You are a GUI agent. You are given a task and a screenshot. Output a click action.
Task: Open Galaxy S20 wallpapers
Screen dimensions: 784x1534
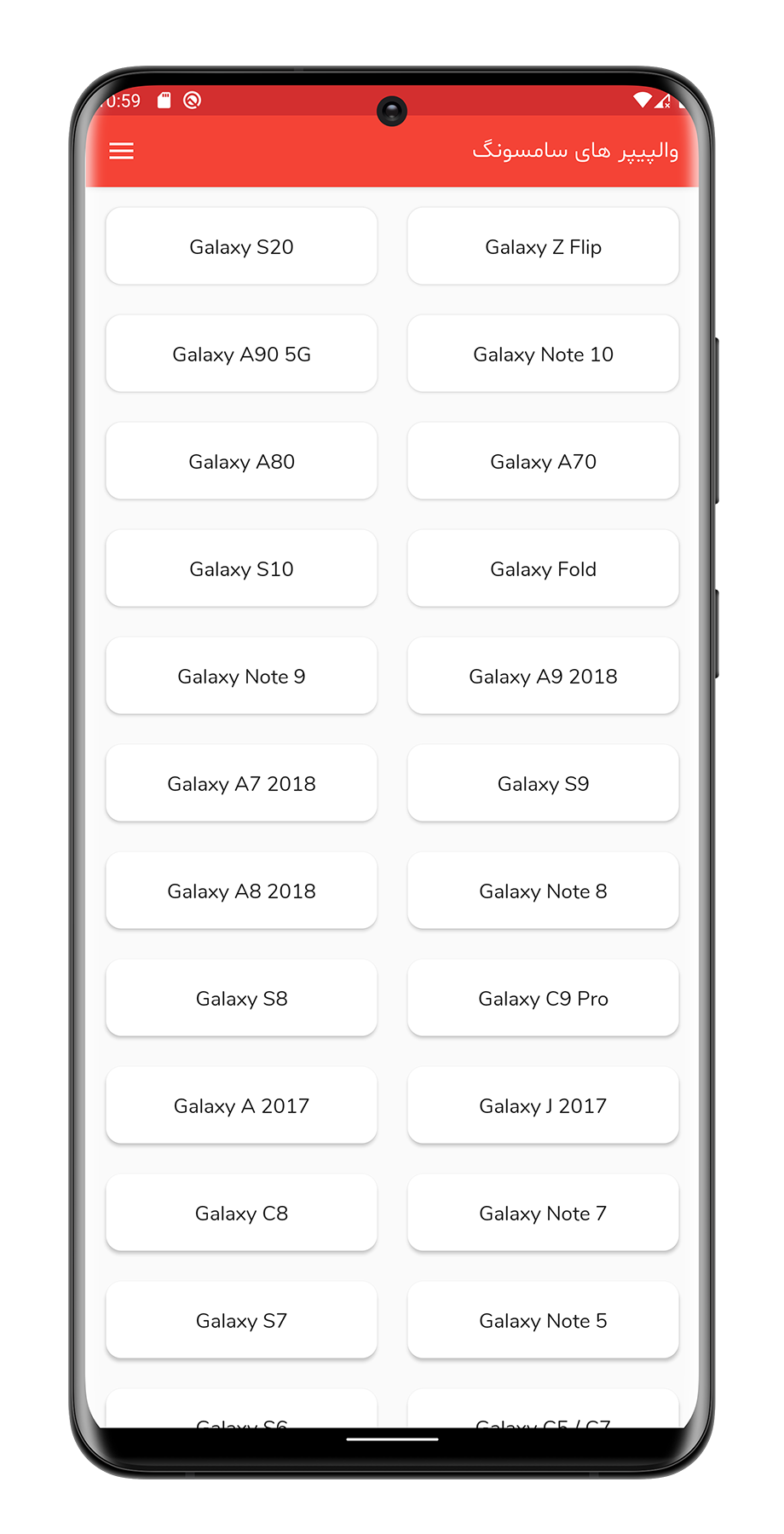pyautogui.click(x=241, y=247)
